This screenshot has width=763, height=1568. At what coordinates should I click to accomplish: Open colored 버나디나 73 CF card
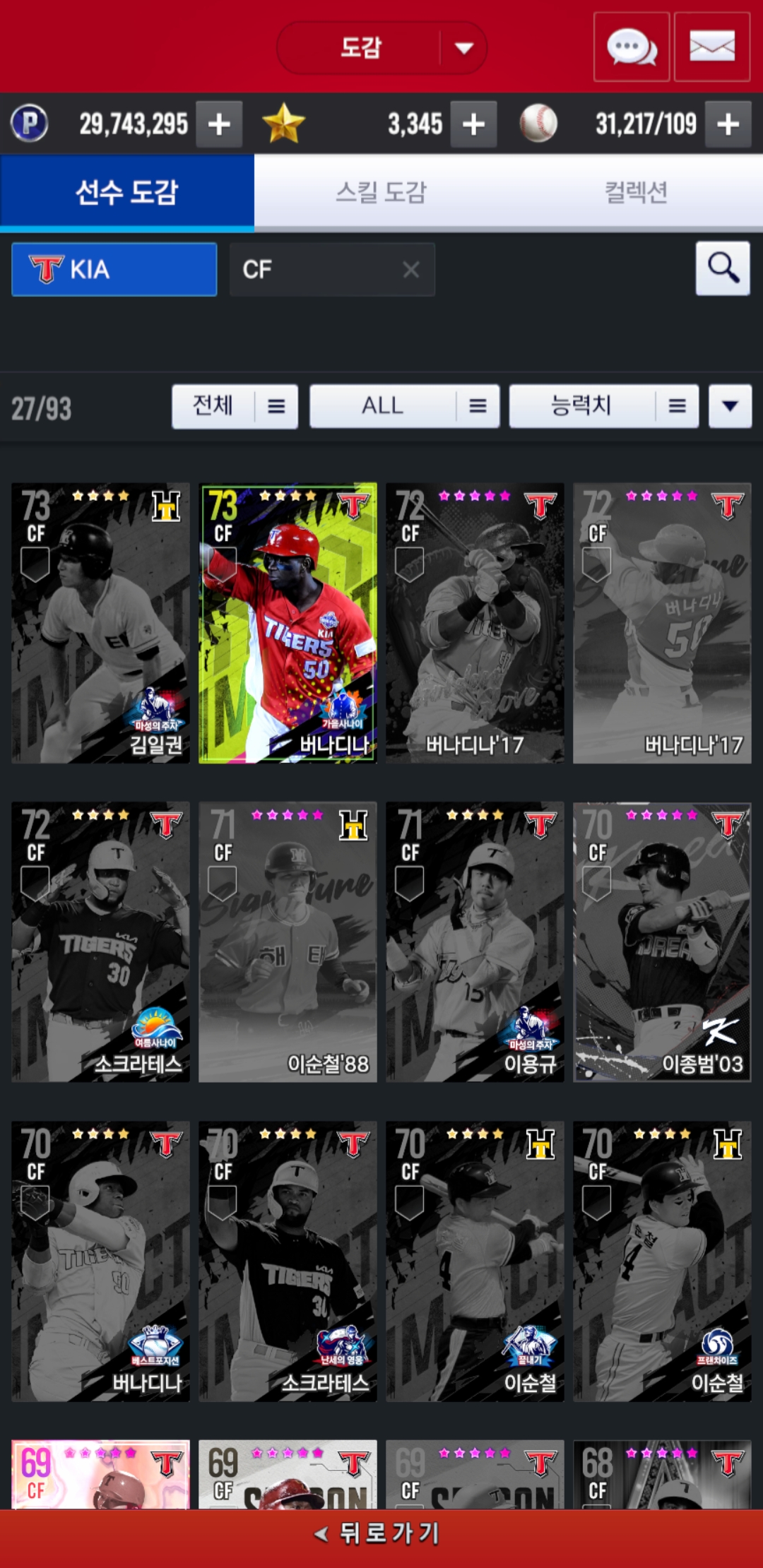point(288,623)
